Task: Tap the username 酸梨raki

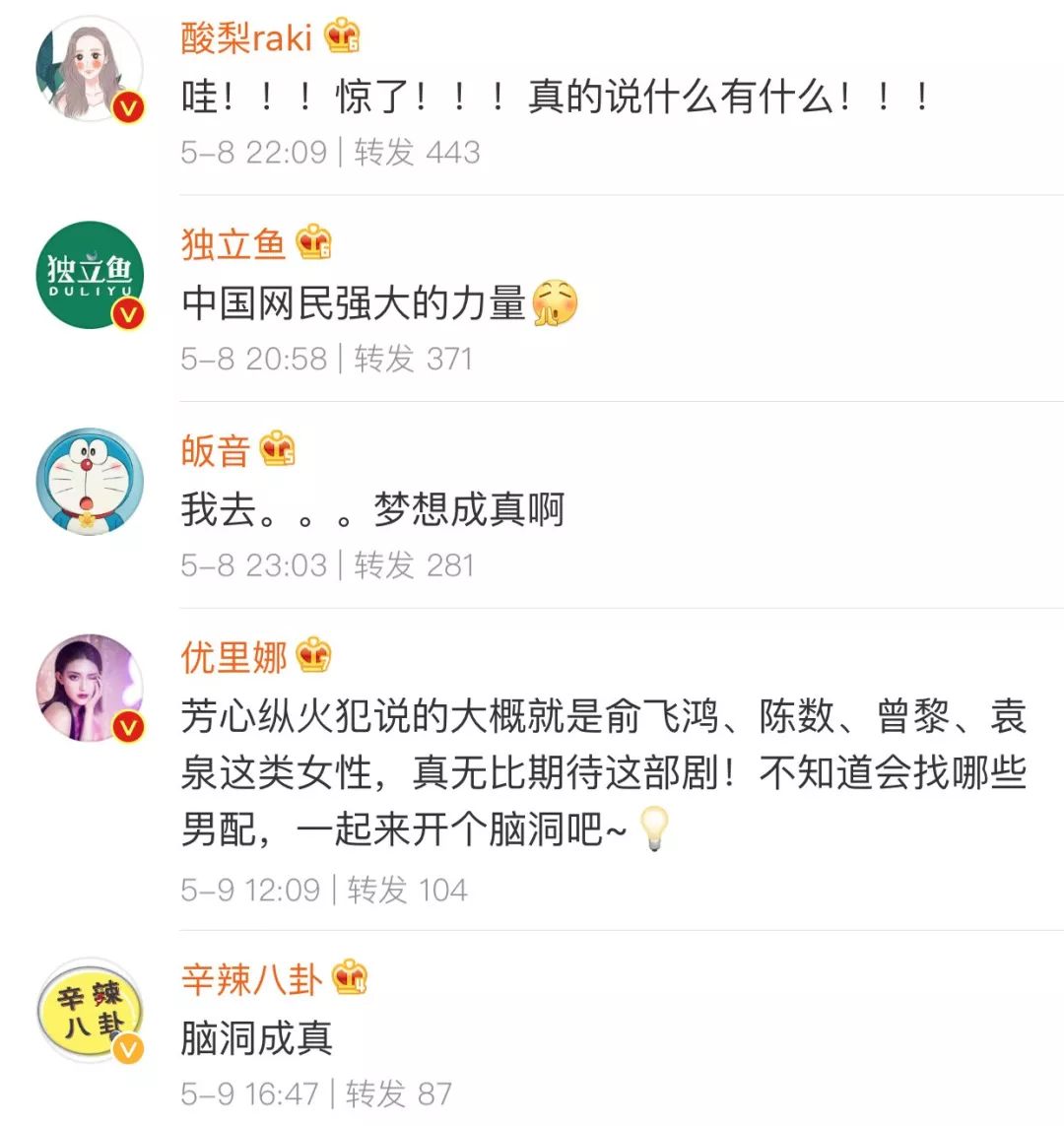Action: click(246, 37)
